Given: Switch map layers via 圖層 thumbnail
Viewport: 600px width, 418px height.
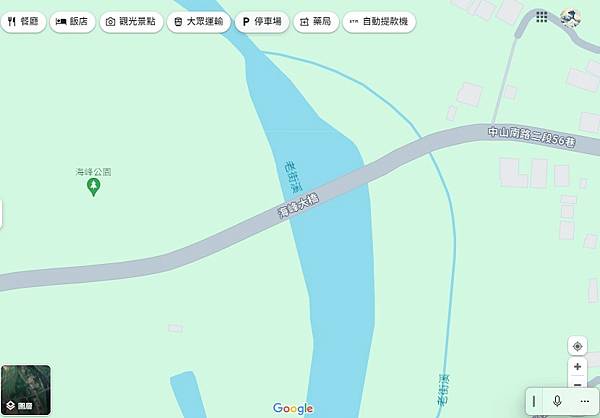Looking at the screenshot, I should tap(26, 390).
